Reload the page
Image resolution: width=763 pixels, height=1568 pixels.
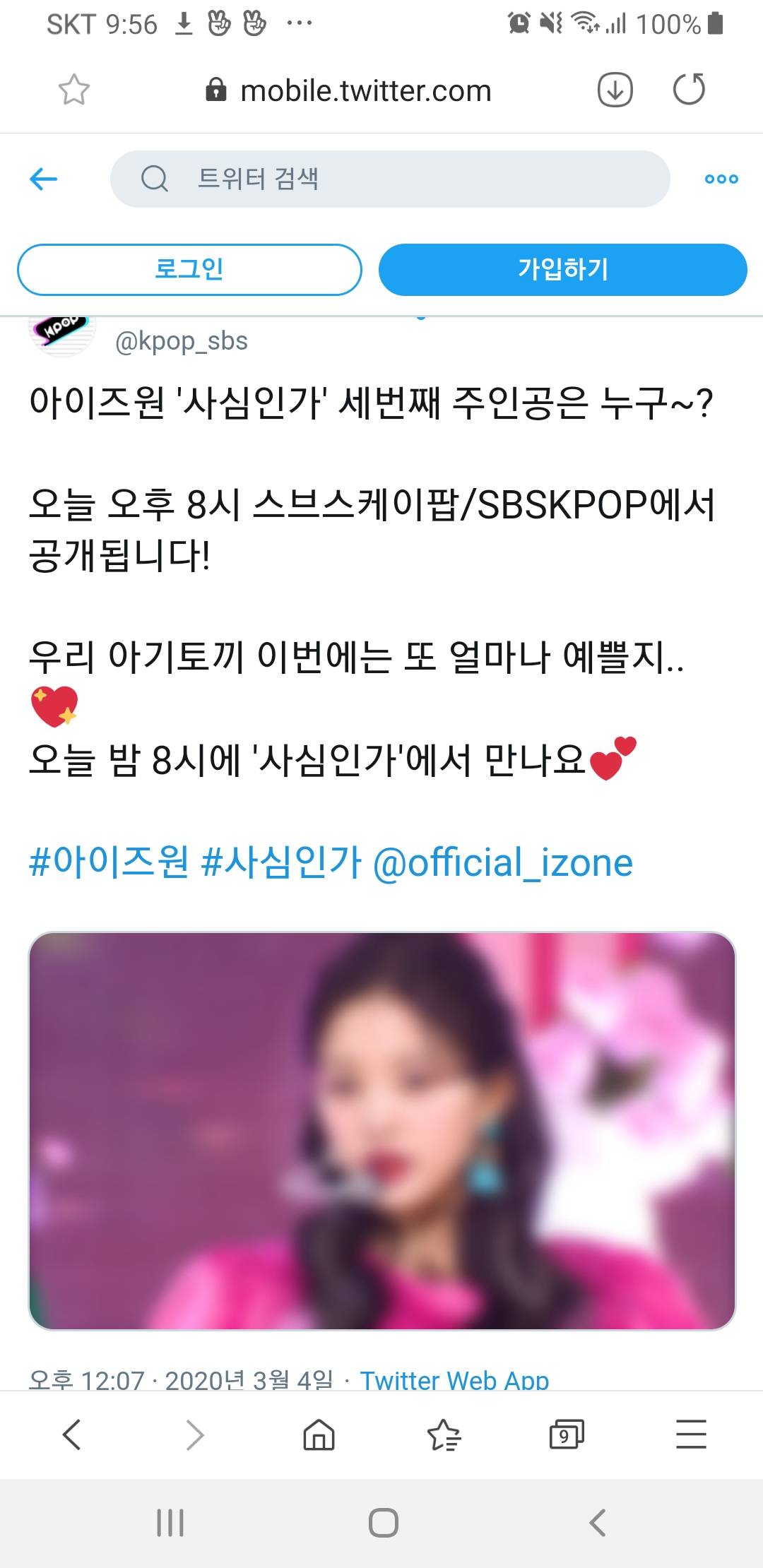689,90
